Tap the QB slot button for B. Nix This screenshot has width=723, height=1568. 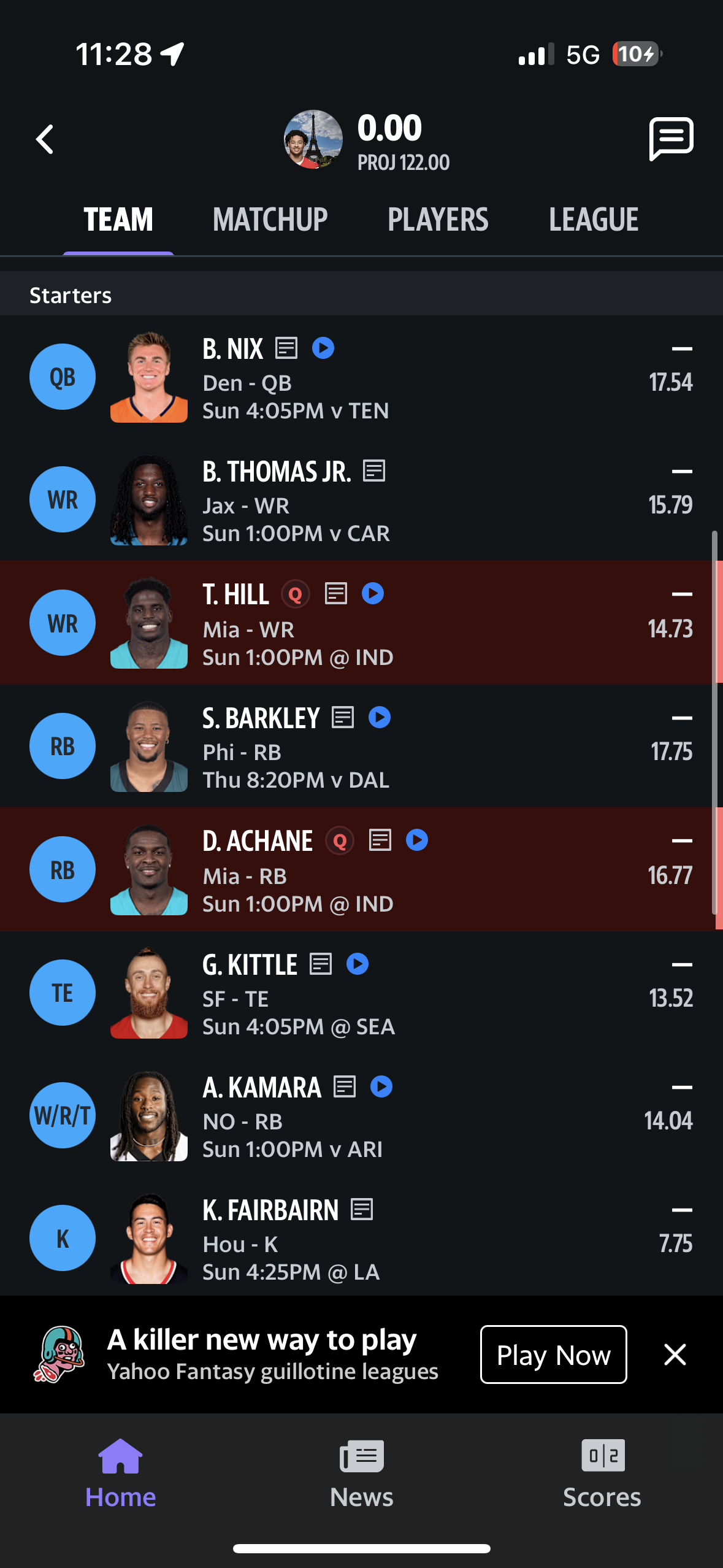pos(63,377)
